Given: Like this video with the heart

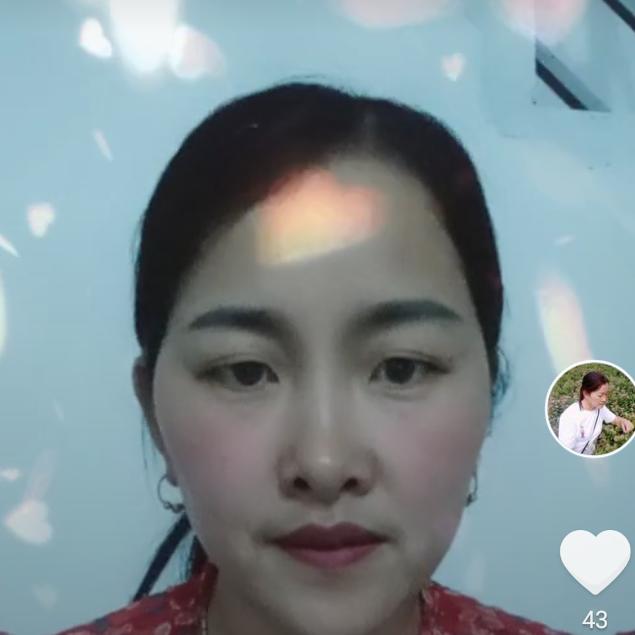Looking at the screenshot, I should coord(595,561).
